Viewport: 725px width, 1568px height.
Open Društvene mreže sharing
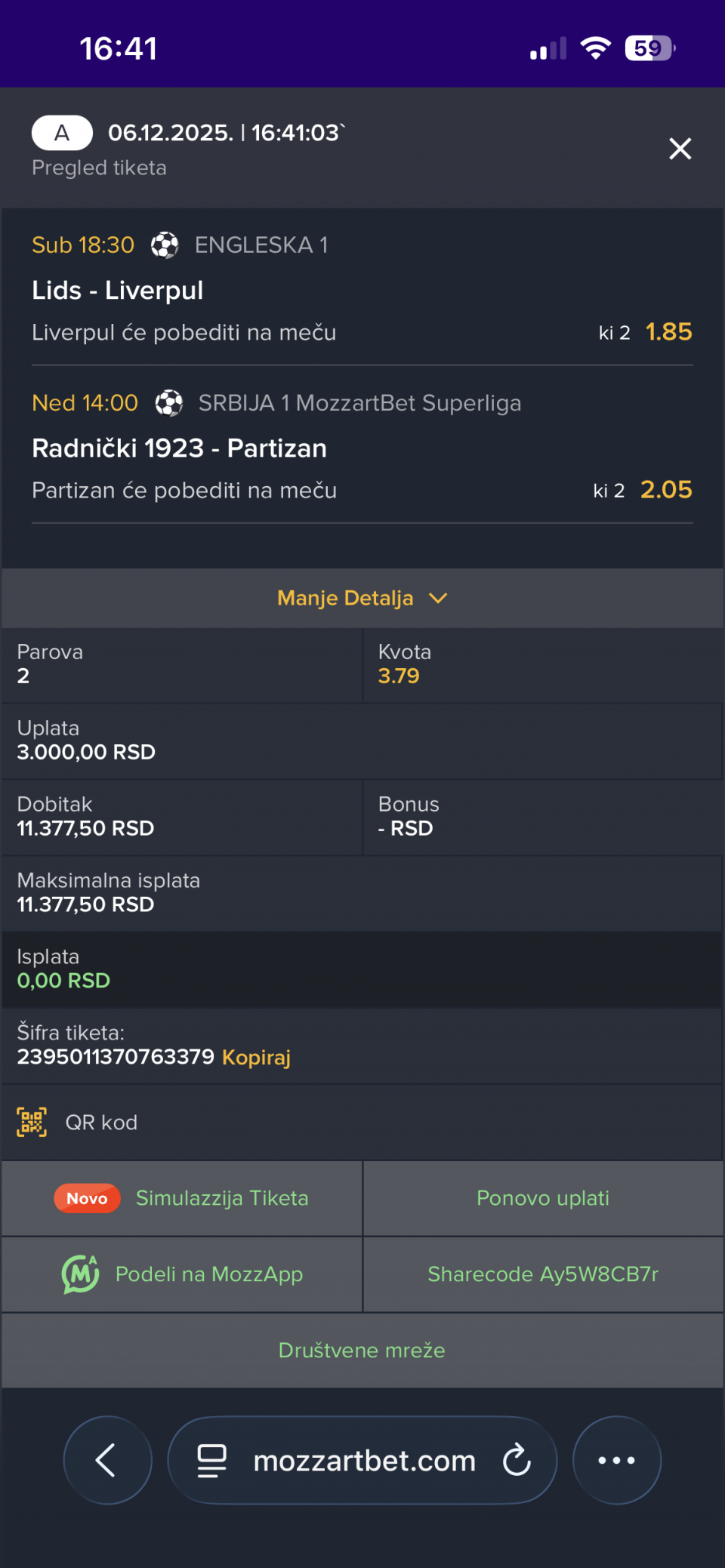pos(362,1350)
